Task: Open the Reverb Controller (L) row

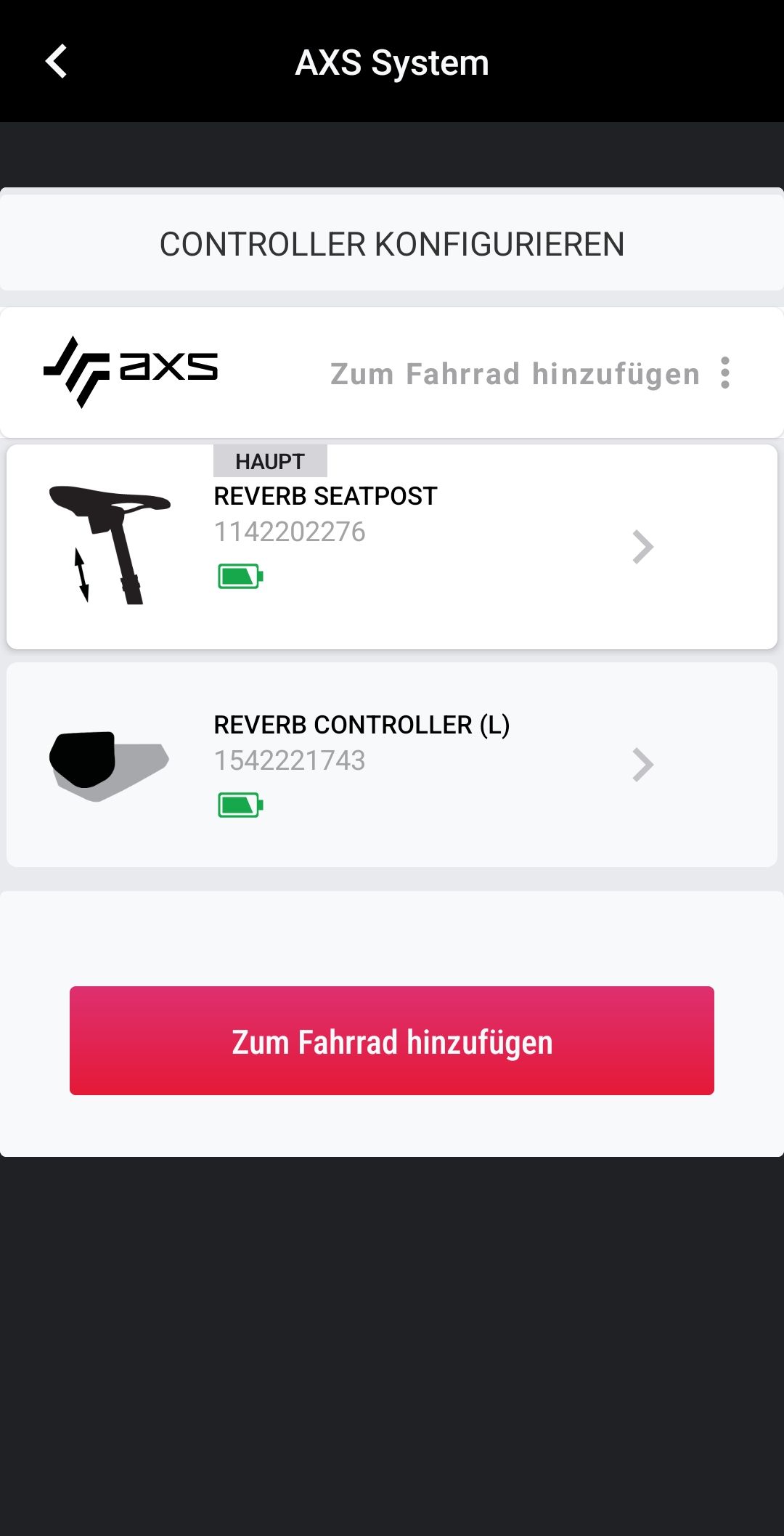Action: coord(392,765)
